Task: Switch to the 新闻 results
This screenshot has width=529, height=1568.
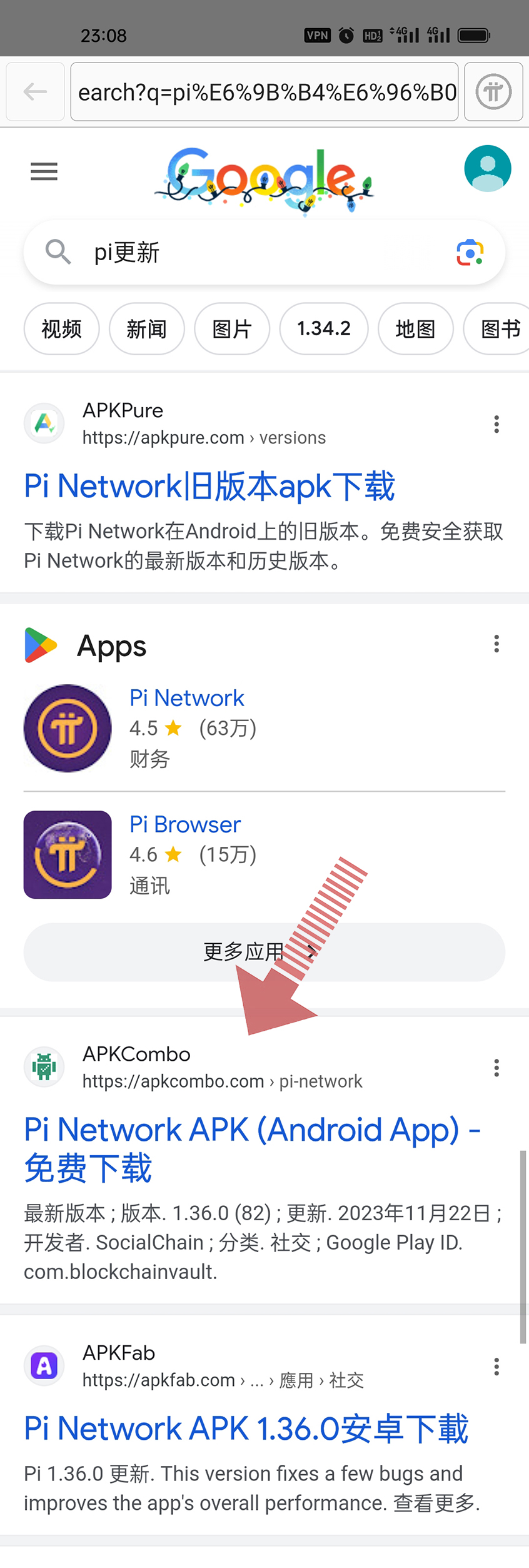Action: click(x=146, y=329)
